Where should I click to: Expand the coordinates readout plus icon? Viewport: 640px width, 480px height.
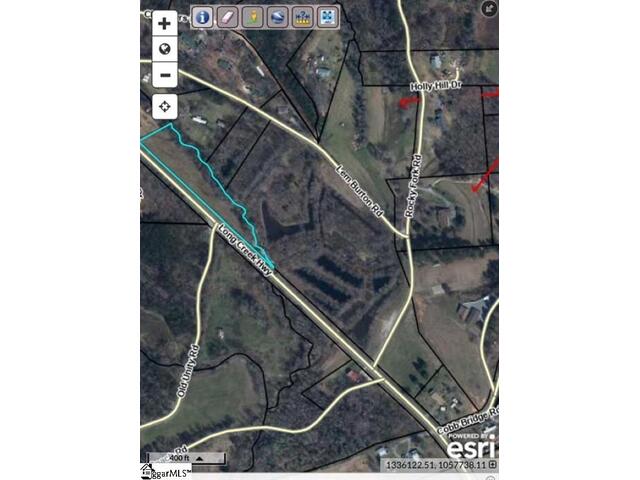492,466
